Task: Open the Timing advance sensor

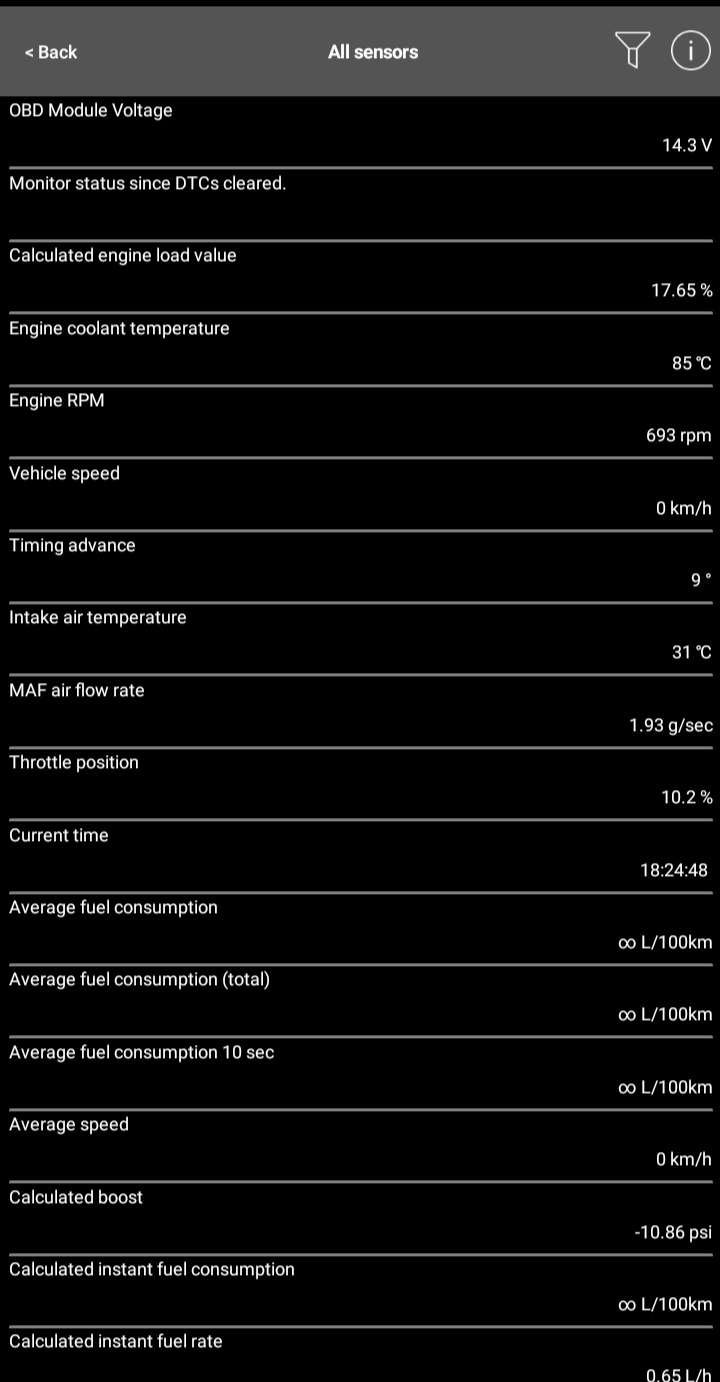Action: (x=360, y=567)
